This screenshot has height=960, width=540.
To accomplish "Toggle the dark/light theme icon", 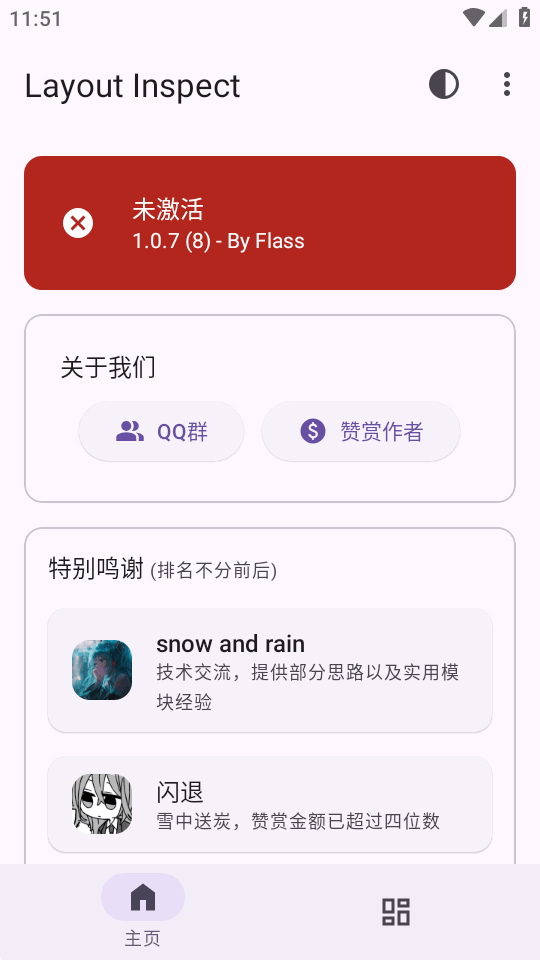I will tap(444, 84).
